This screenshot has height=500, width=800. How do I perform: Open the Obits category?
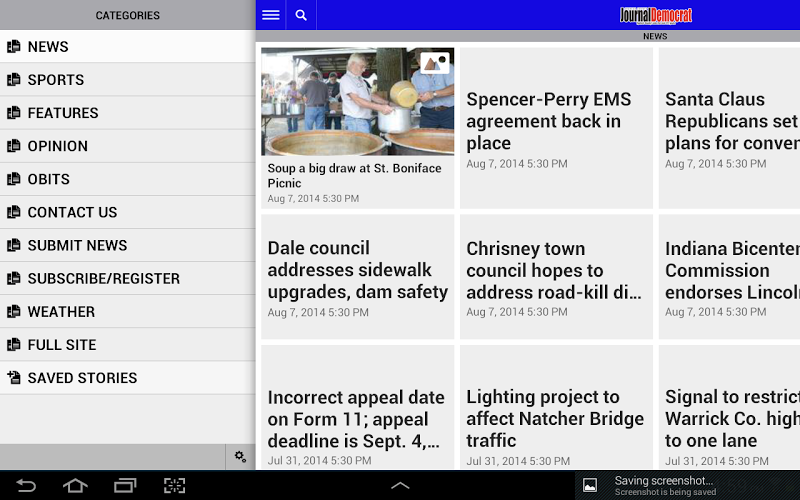click(127, 179)
